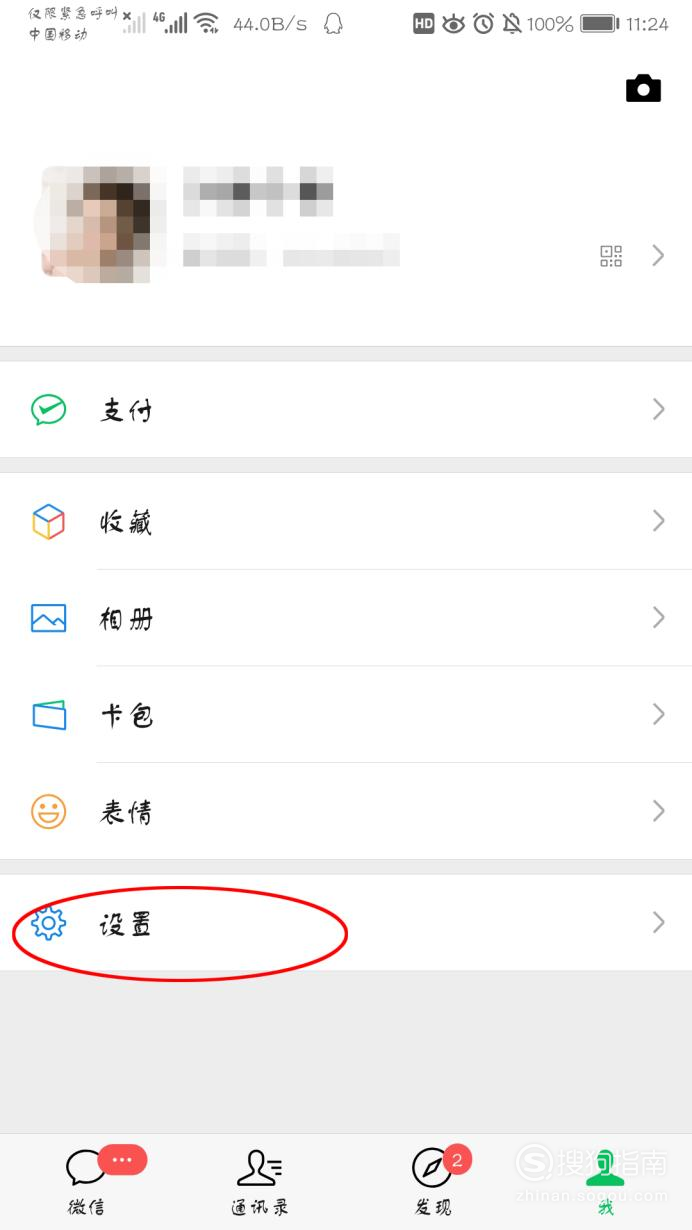The height and width of the screenshot is (1230, 692).
Task: Open the camera icon at top
Action: click(643, 89)
